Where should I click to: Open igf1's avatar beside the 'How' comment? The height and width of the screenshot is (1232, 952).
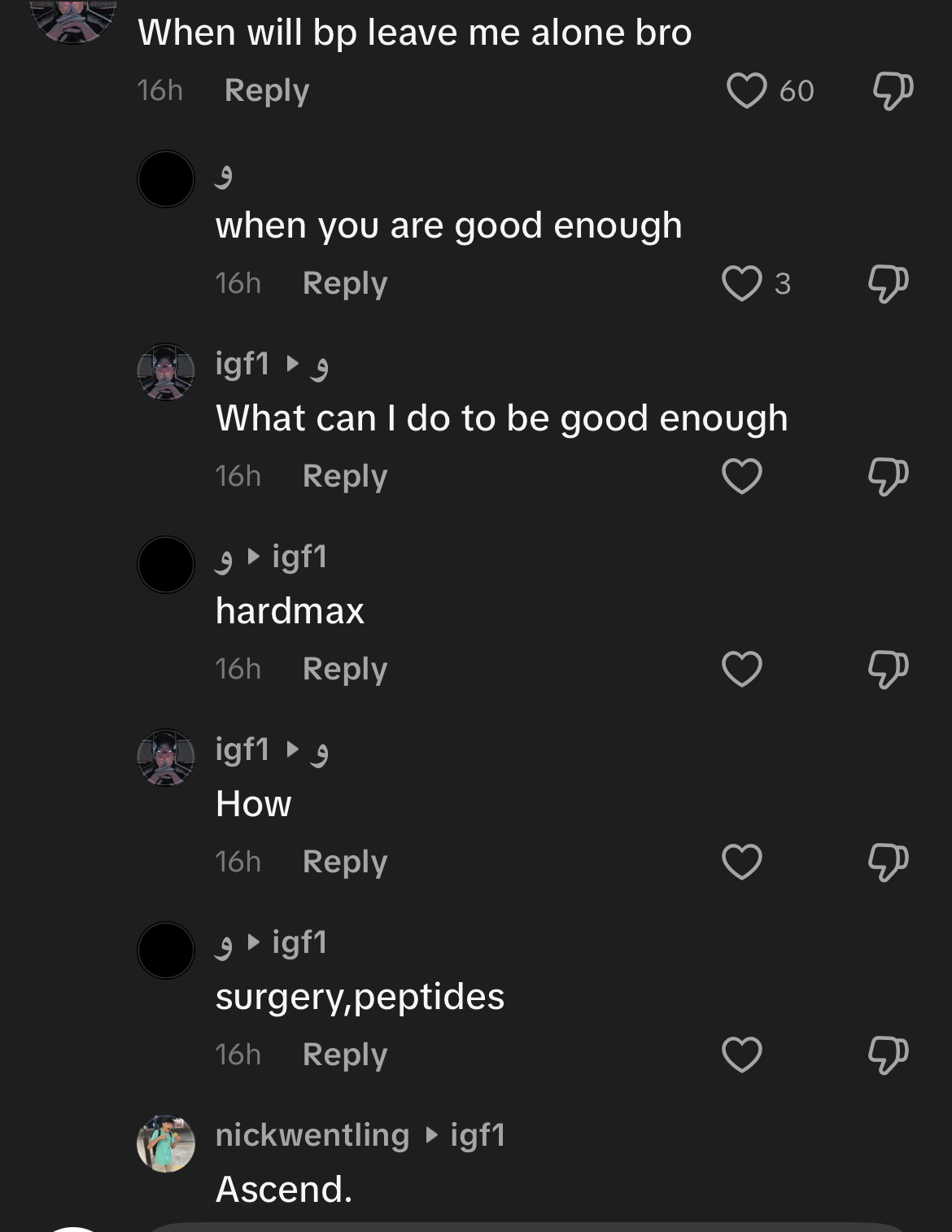[166, 758]
